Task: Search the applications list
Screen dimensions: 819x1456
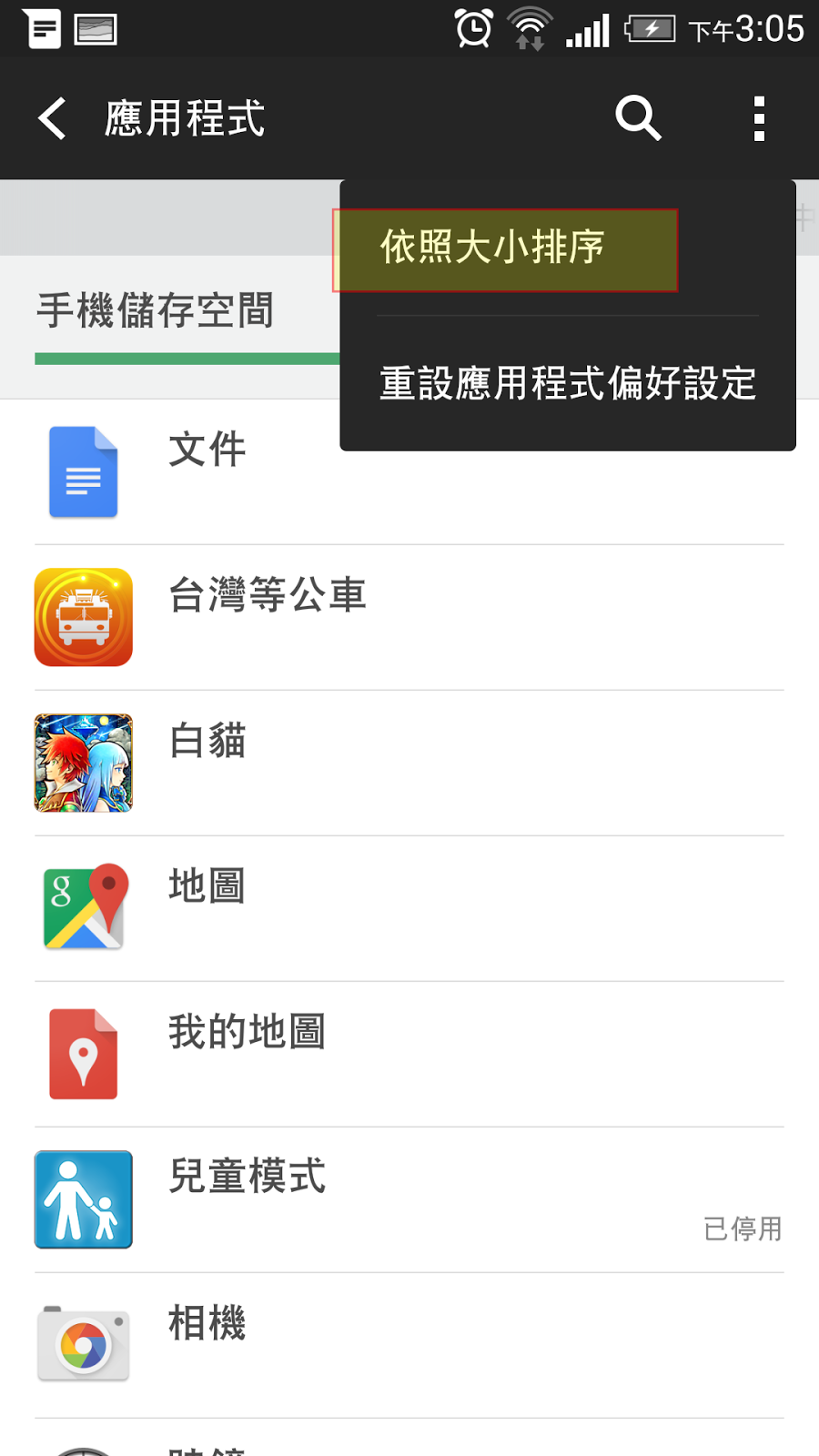Action: (637, 118)
